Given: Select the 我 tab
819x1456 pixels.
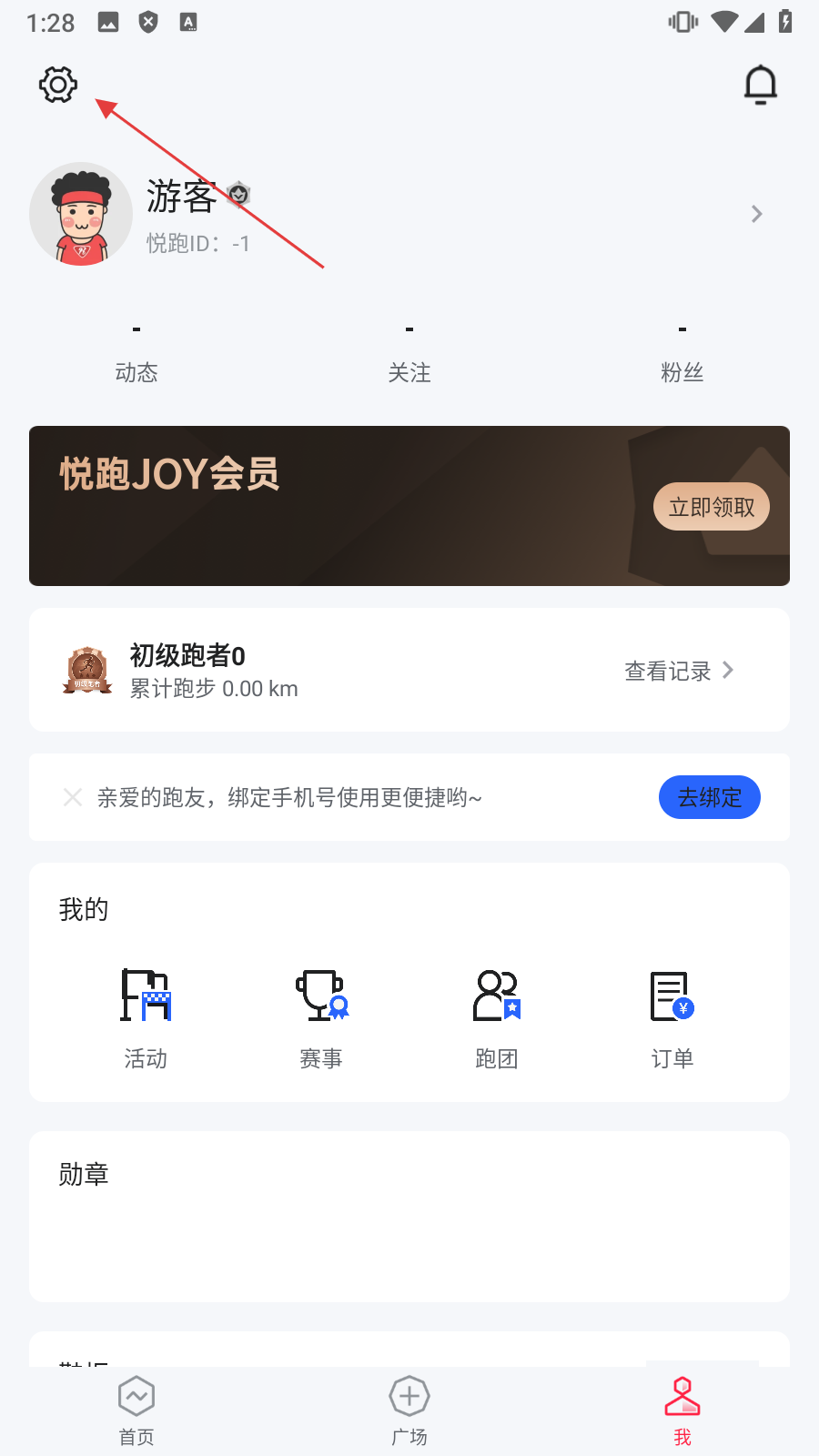Looking at the screenshot, I should click(682, 1410).
